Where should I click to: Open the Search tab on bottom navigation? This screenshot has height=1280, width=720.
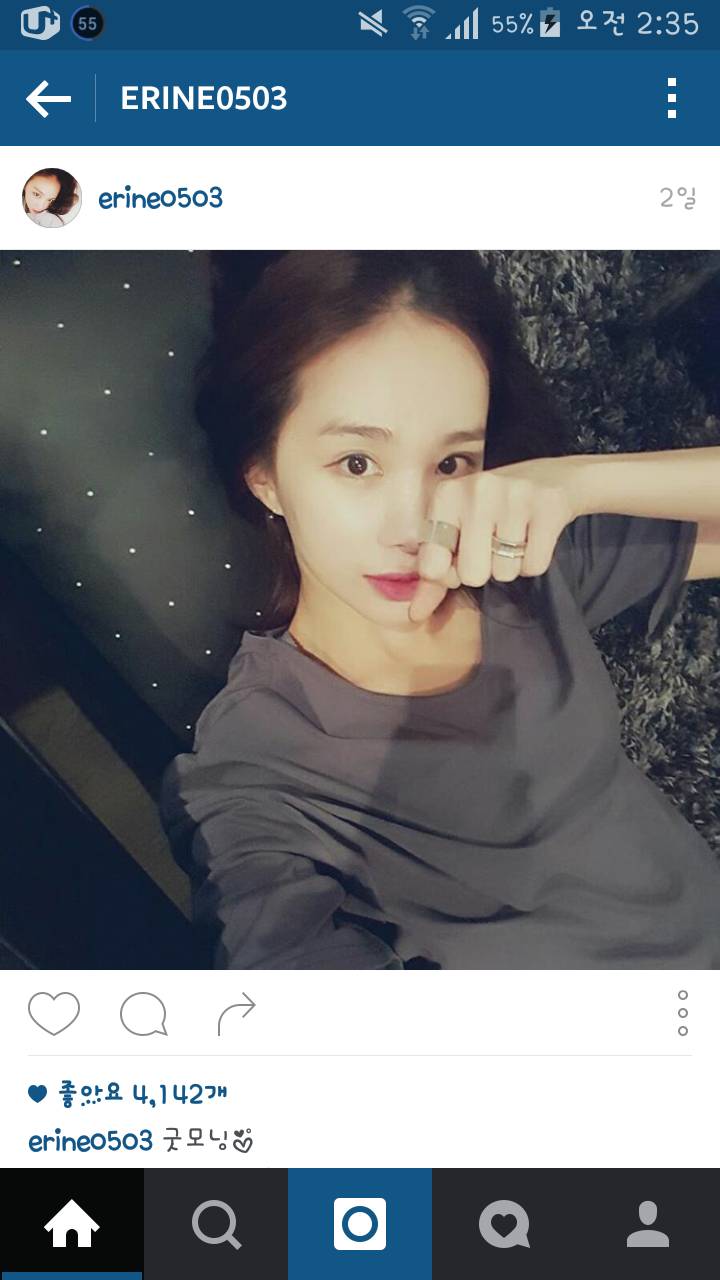[216, 1222]
